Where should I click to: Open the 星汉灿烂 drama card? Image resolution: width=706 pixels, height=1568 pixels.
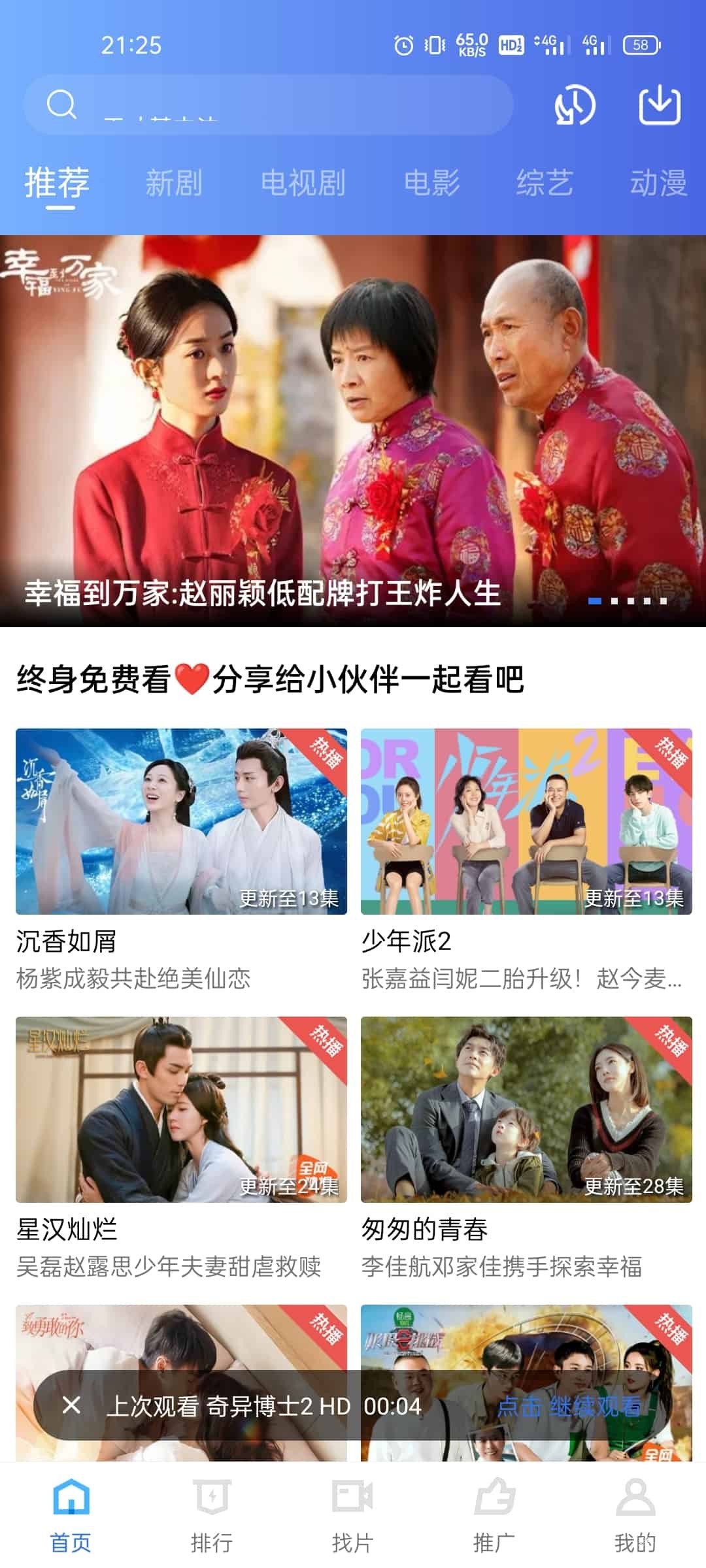(181, 1109)
